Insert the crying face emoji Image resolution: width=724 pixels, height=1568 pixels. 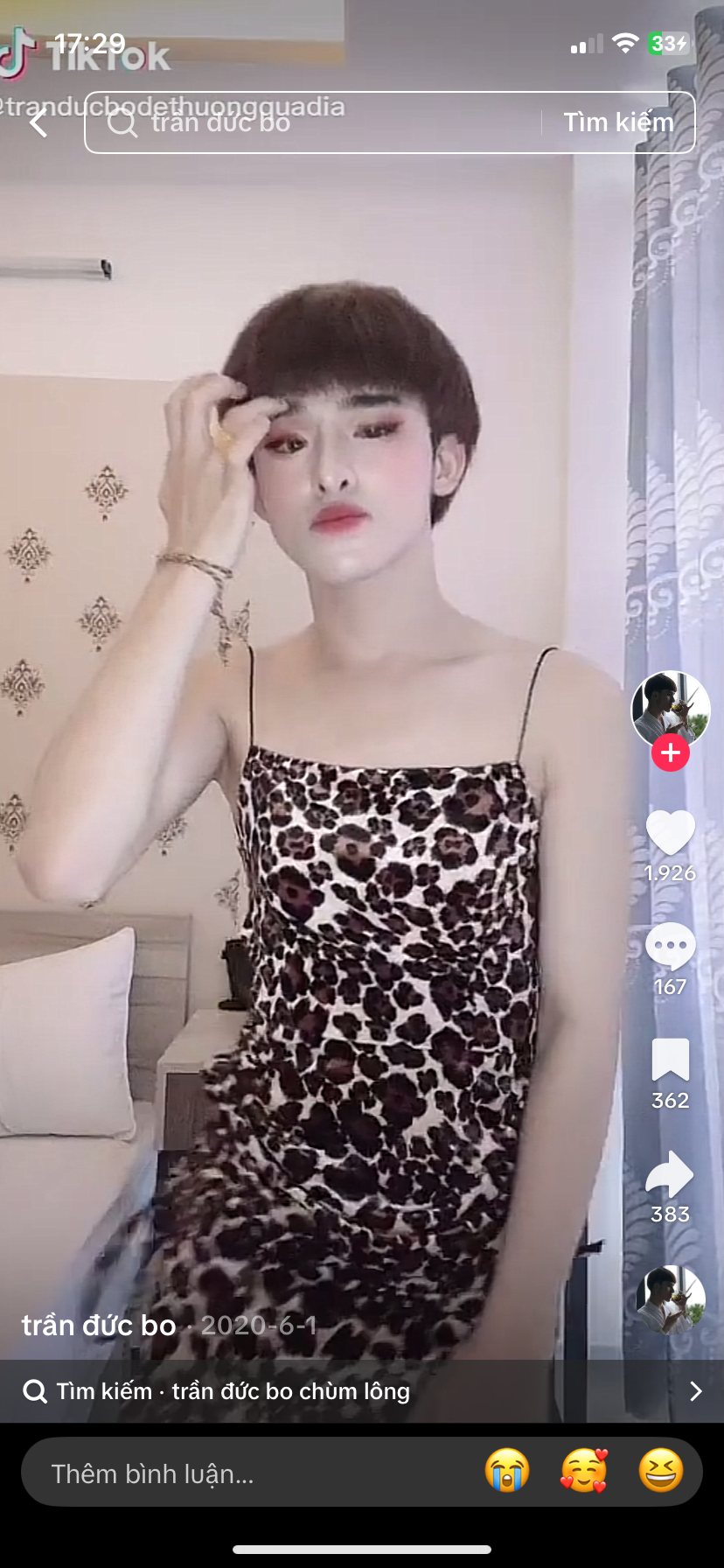click(x=507, y=1471)
